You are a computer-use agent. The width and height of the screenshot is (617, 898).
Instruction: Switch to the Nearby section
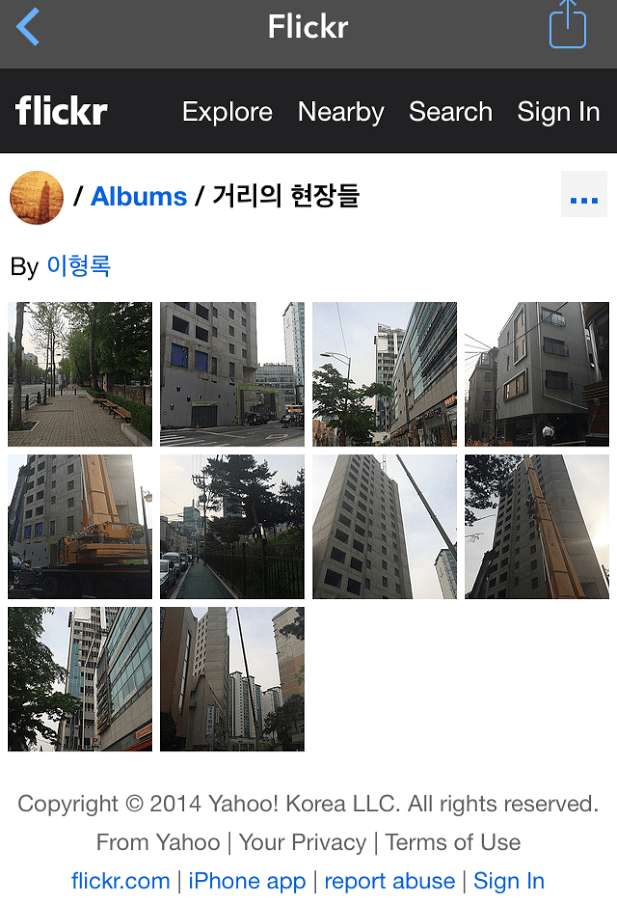[x=341, y=112]
